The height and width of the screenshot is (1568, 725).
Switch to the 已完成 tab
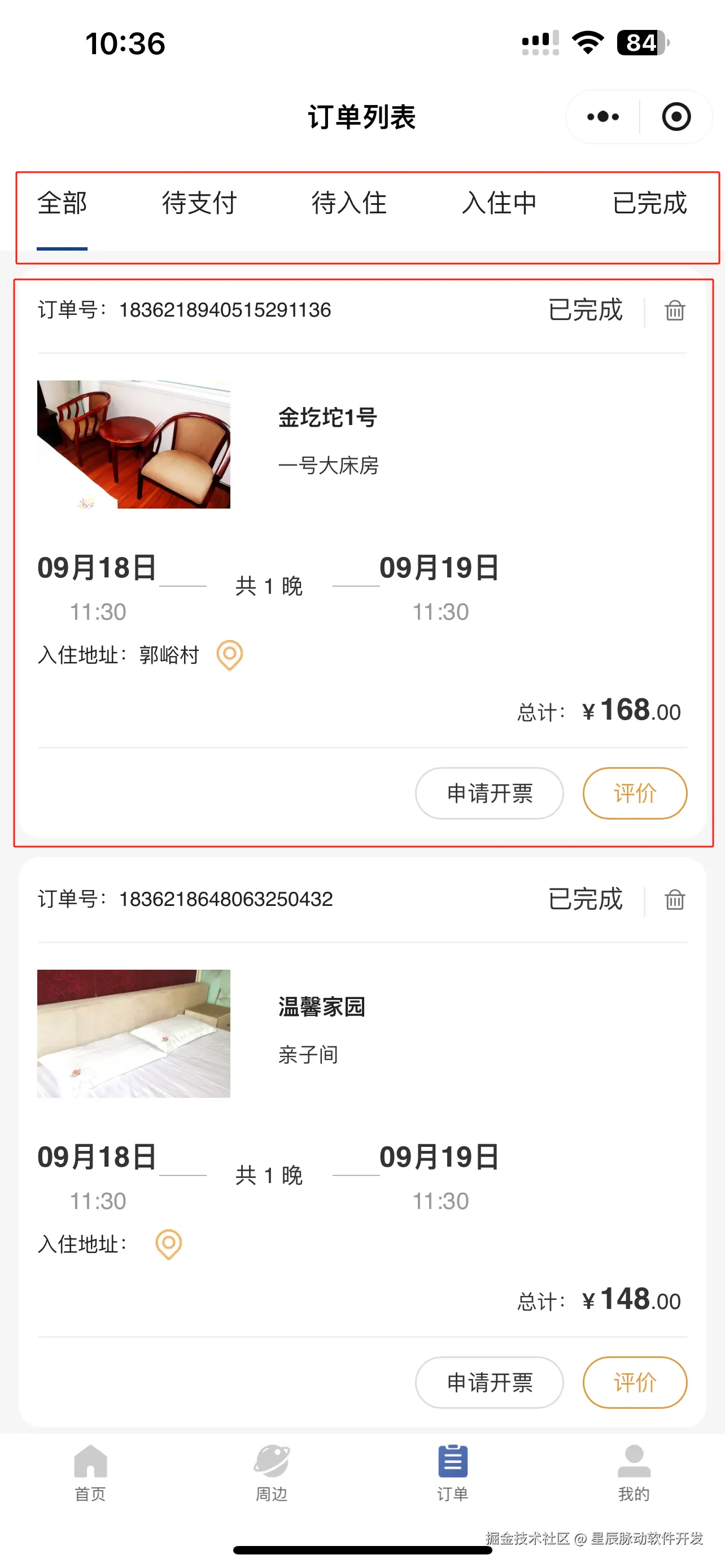point(649,203)
